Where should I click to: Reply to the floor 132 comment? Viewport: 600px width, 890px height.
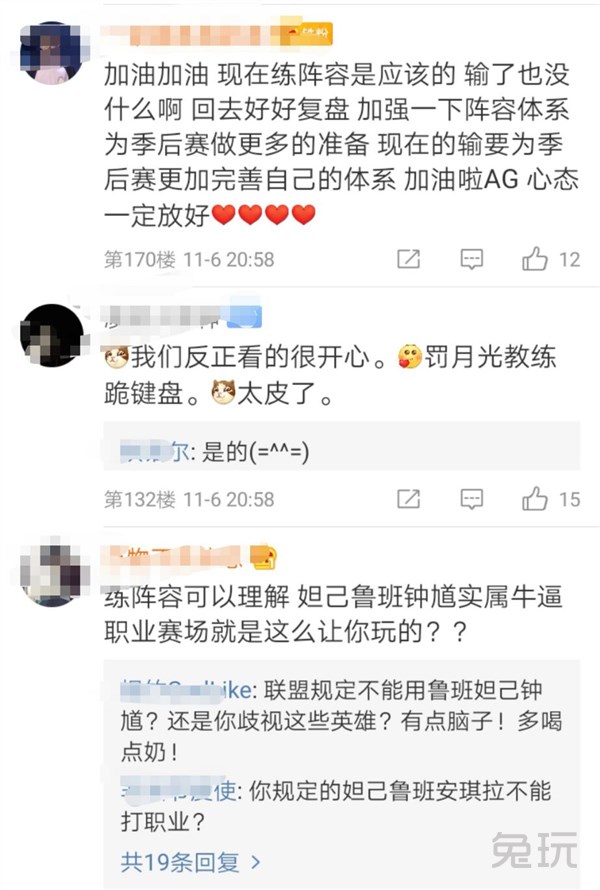coord(472,498)
